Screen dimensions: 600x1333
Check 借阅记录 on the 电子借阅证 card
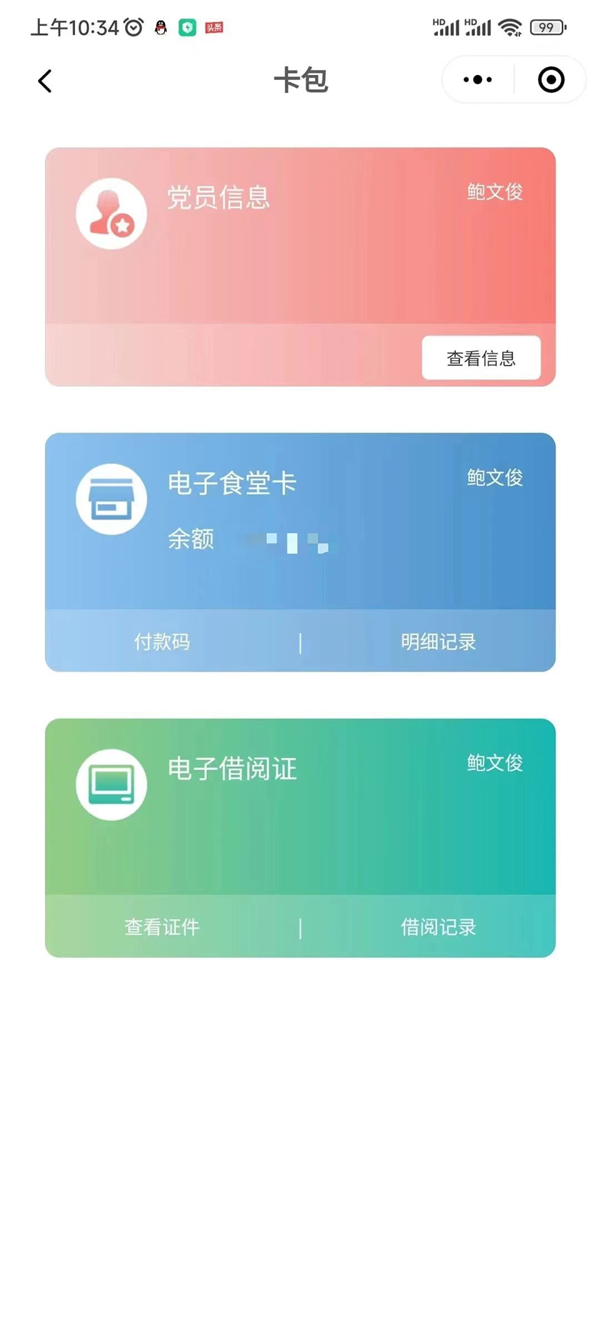point(438,927)
